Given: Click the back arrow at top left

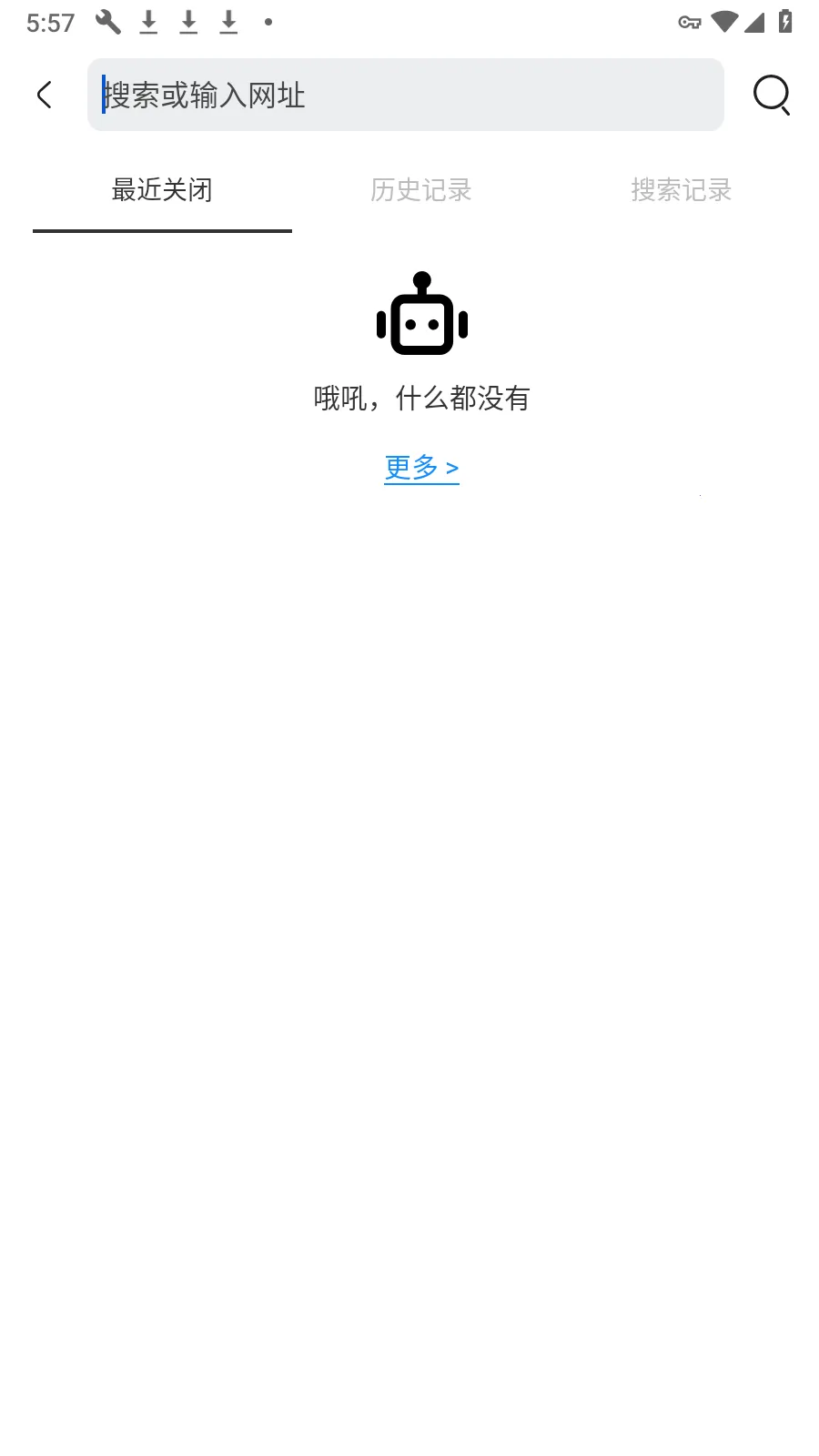Looking at the screenshot, I should tap(45, 95).
